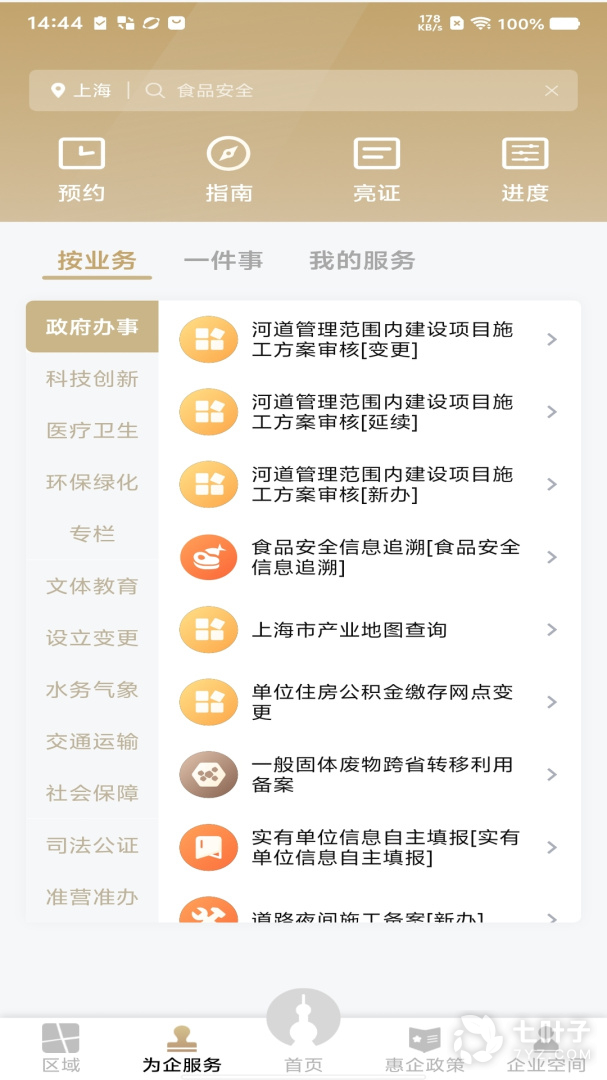Open 亮证 certificate display

(x=376, y=171)
